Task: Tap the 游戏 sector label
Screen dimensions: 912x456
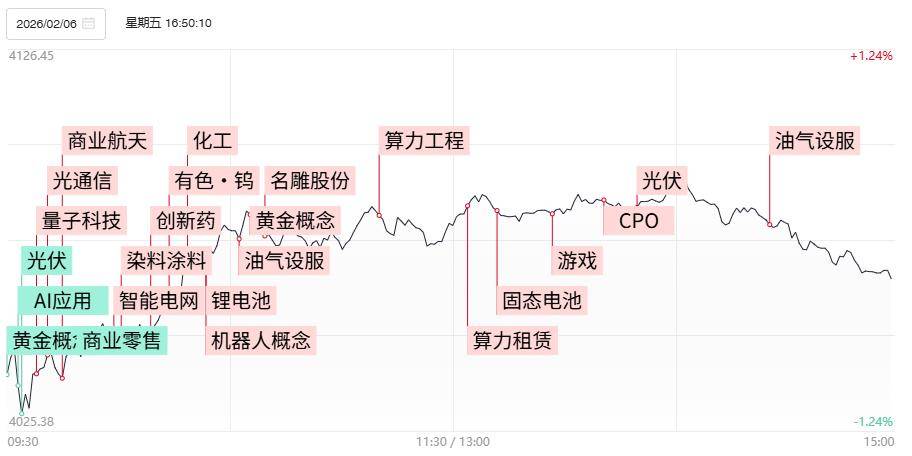Action: [x=577, y=261]
